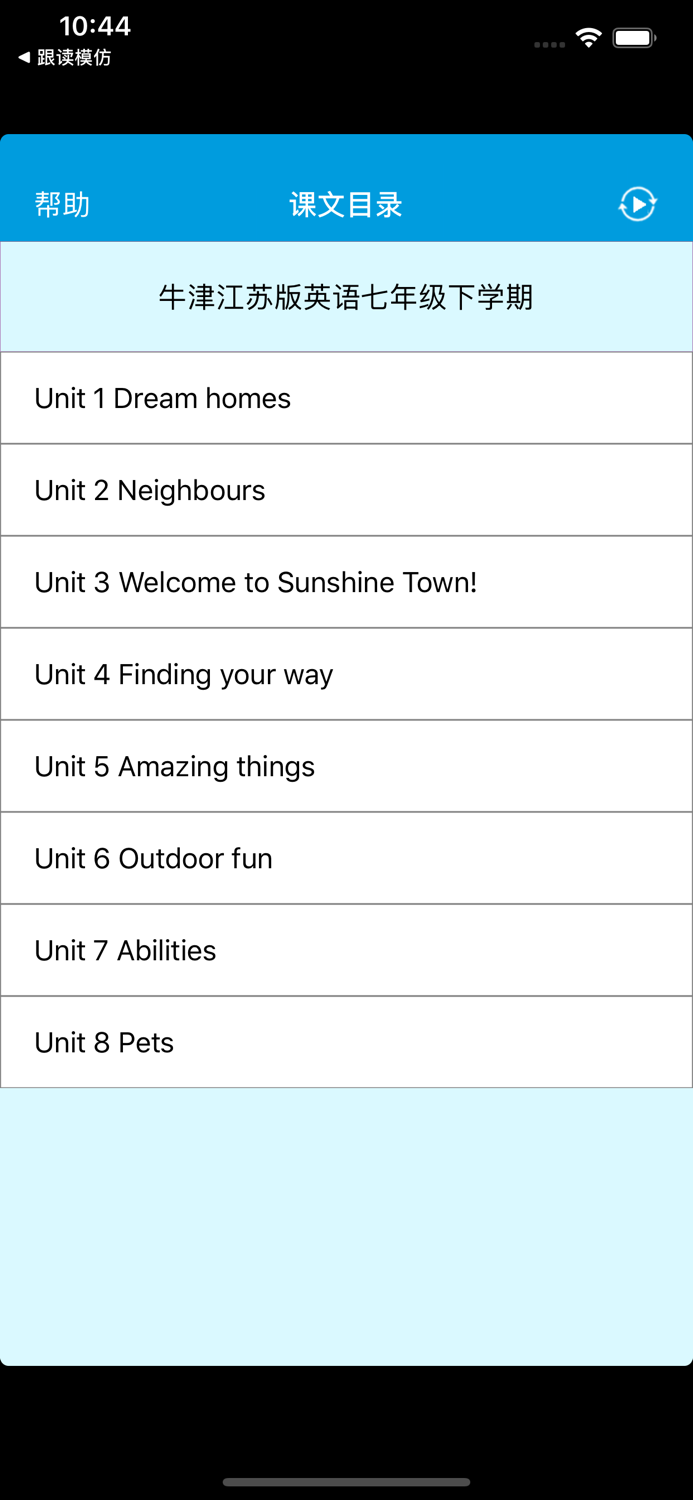Open the 帮助 help page

62,205
